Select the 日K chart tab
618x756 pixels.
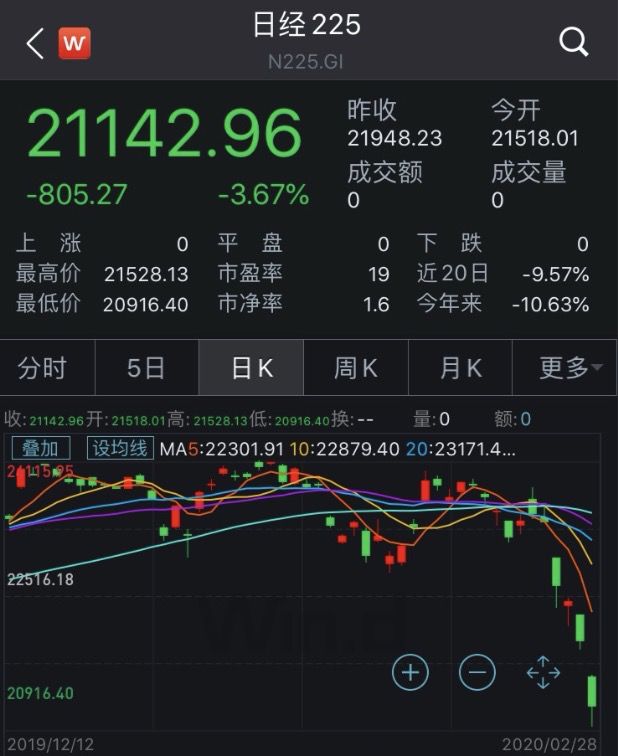click(x=251, y=368)
